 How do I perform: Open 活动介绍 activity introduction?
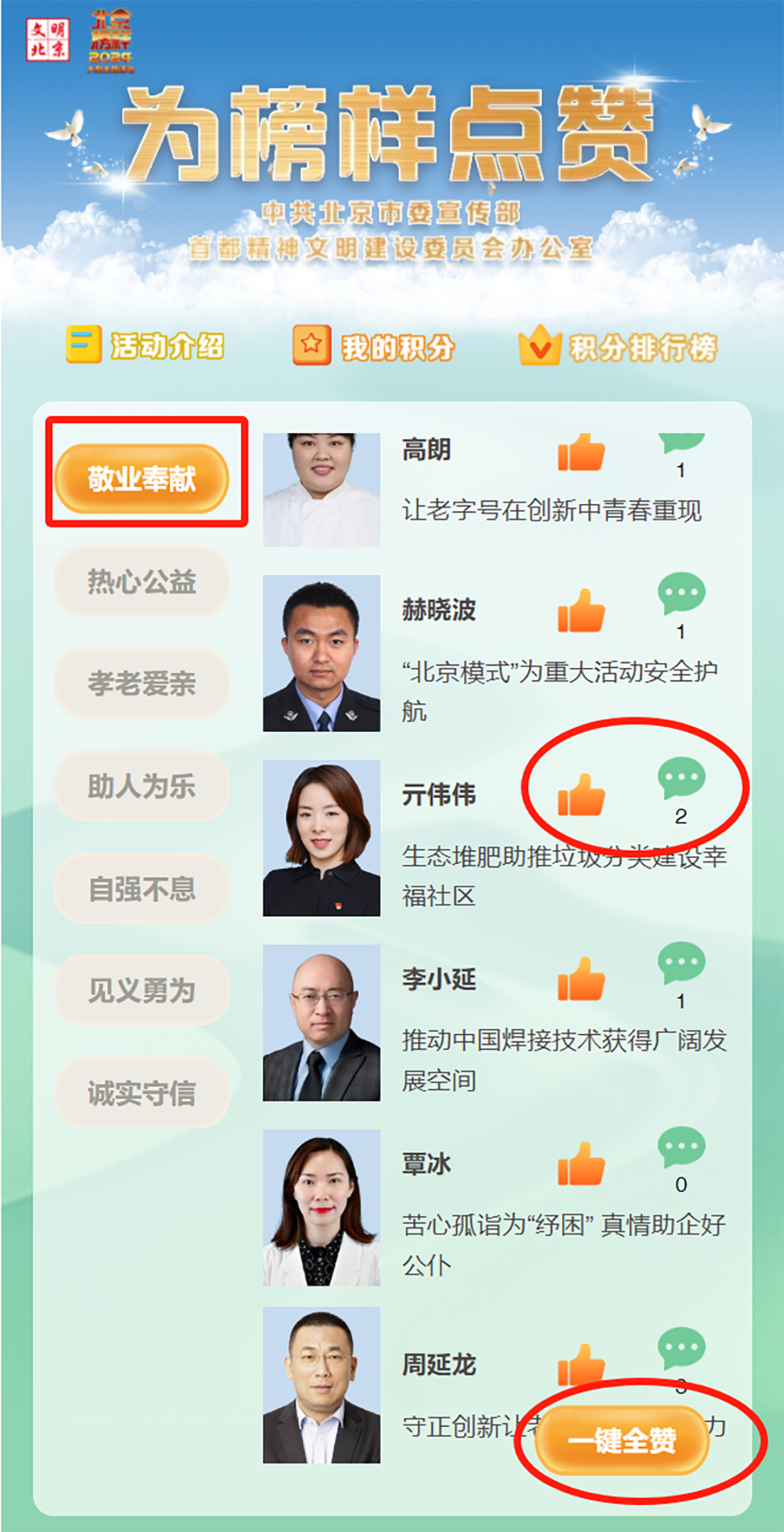tap(145, 346)
